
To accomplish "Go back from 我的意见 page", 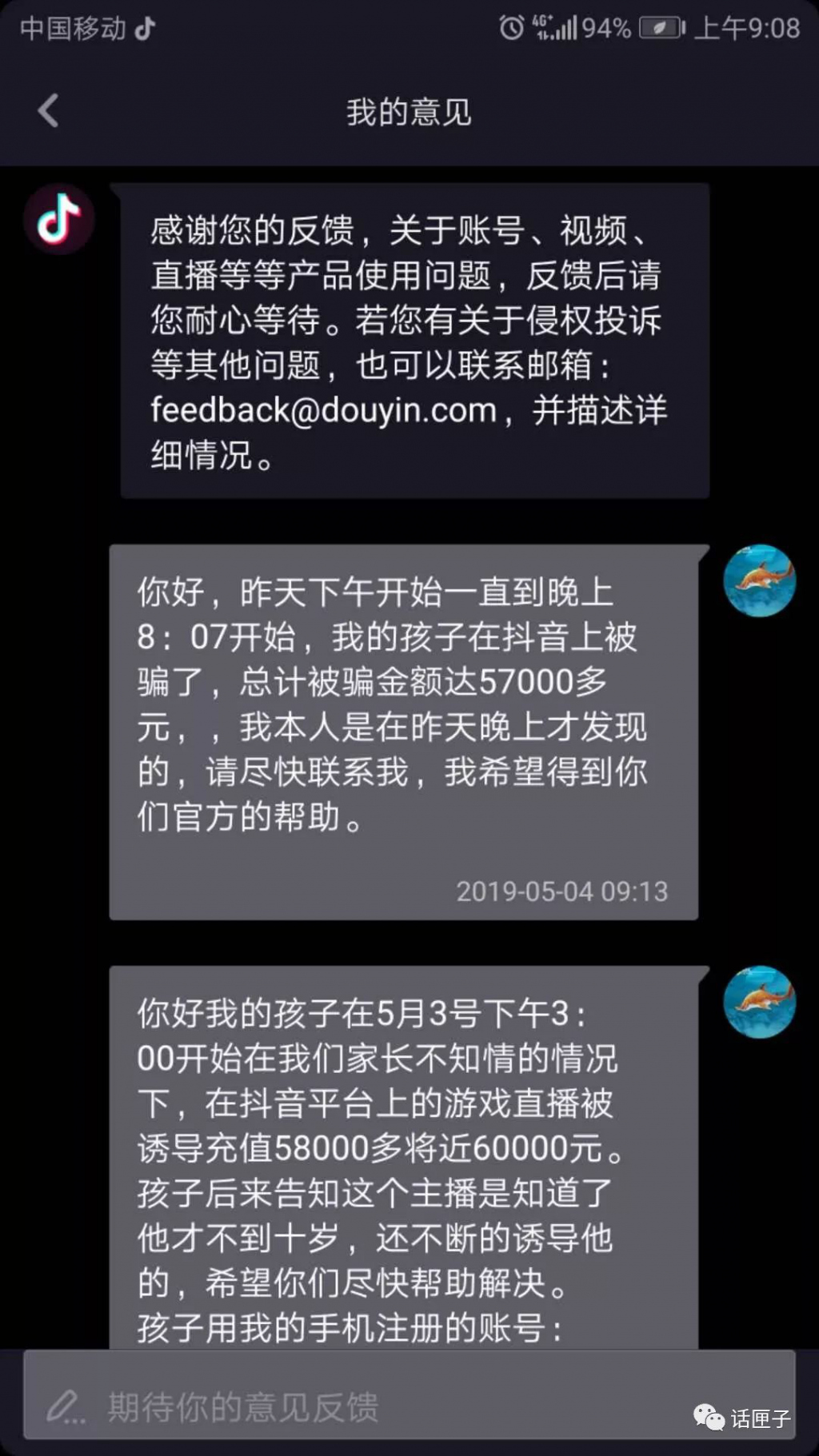I will [48, 110].
